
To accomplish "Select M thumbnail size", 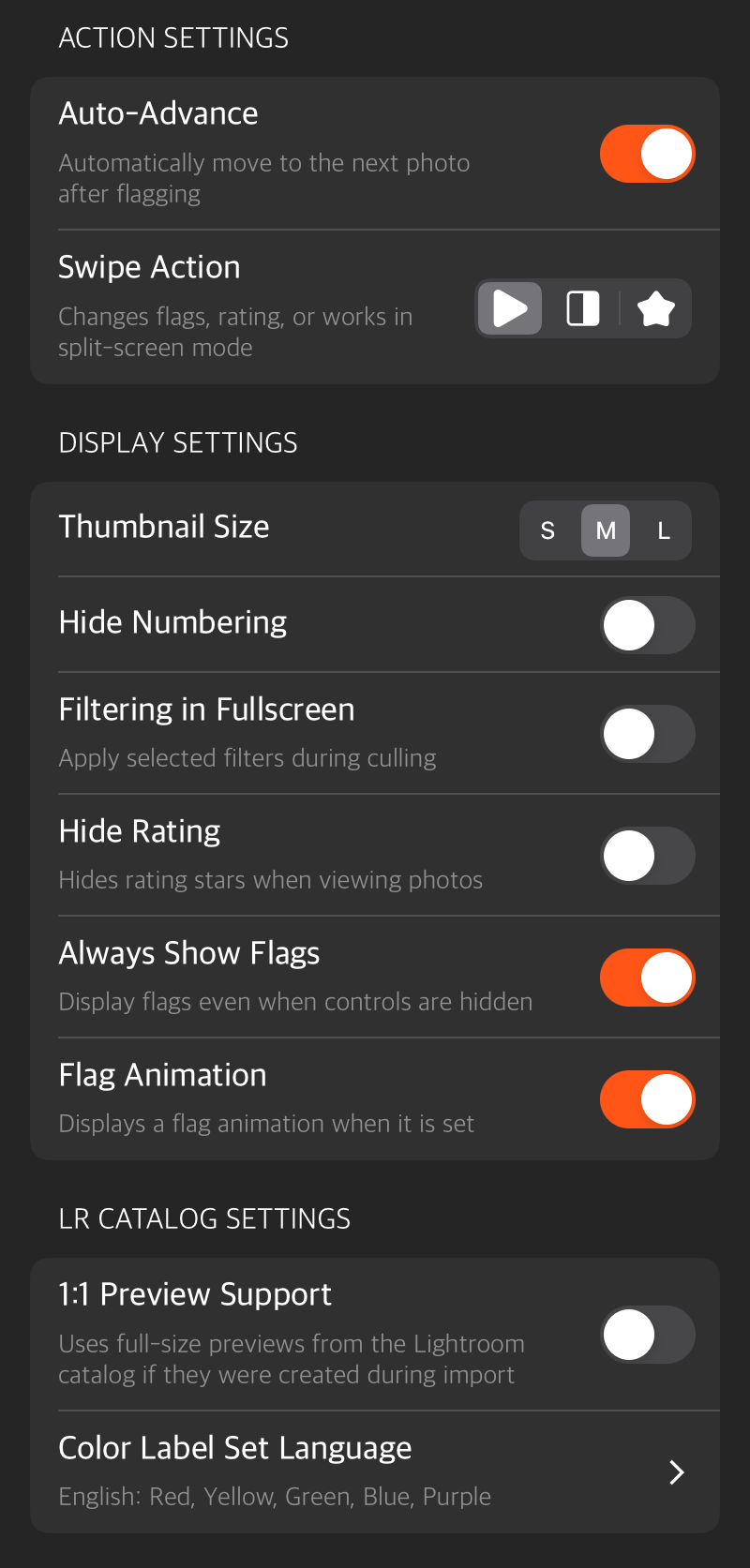I will (606, 530).
